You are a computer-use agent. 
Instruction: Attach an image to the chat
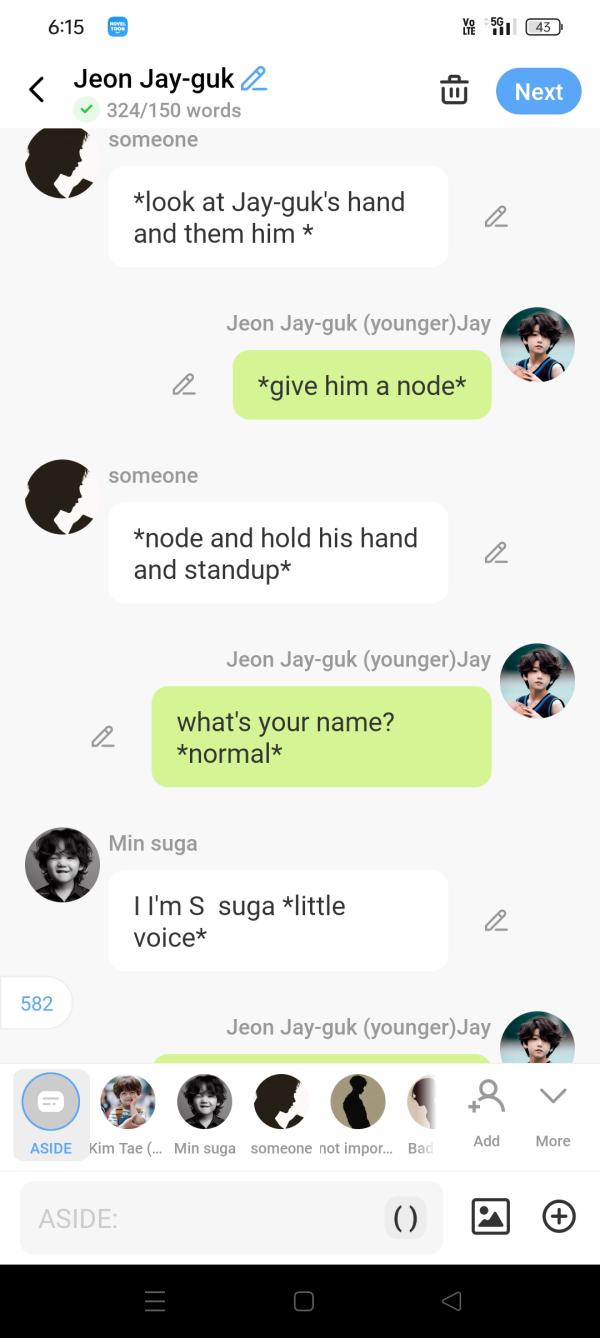[x=490, y=1216]
